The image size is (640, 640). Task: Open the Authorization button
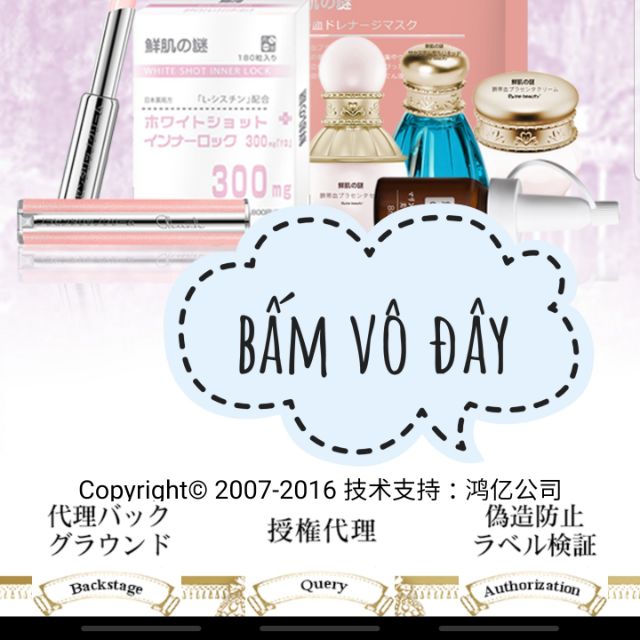(531, 588)
